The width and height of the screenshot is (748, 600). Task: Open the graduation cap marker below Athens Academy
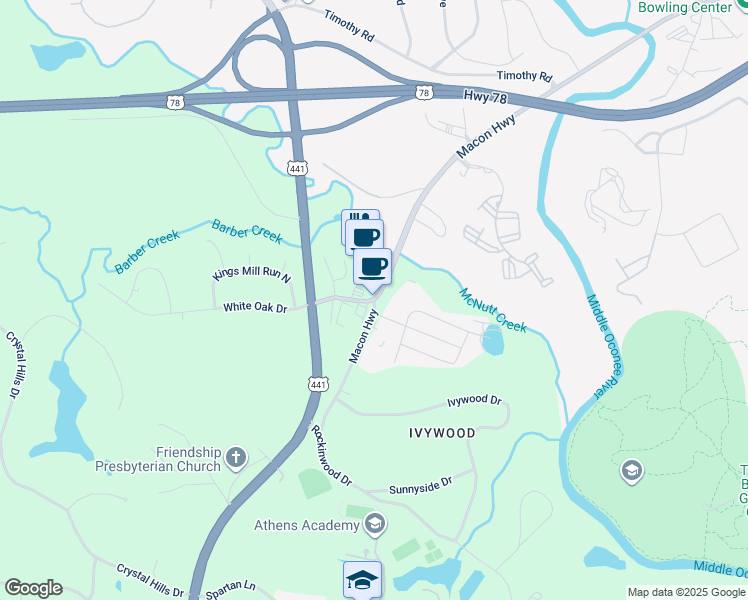pos(363,580)
